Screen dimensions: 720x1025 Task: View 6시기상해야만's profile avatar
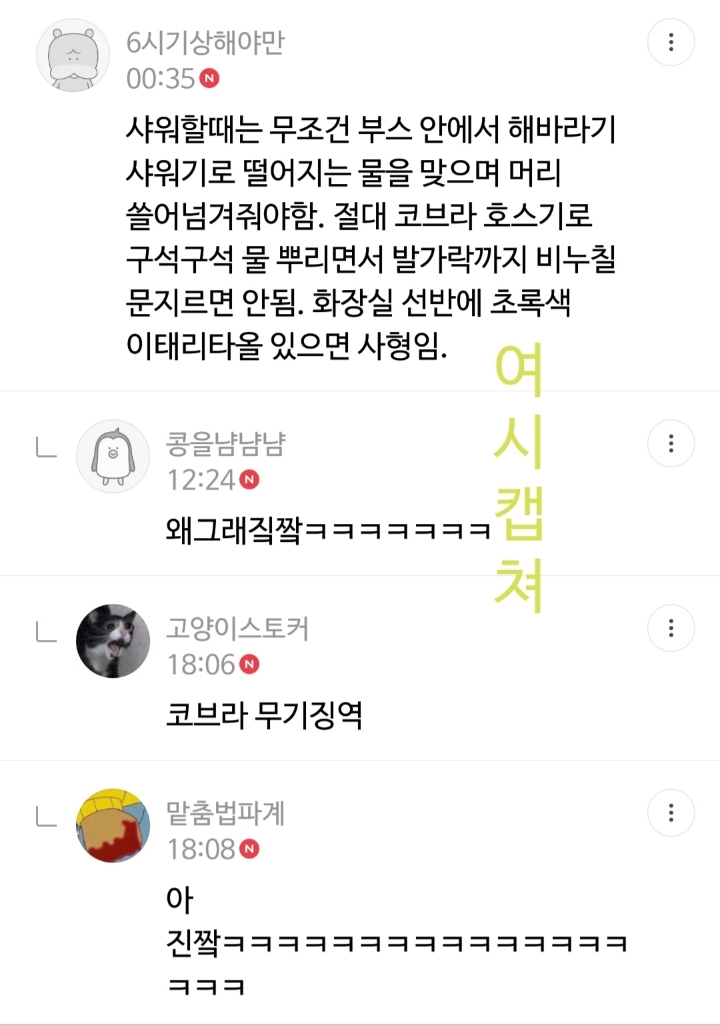[72, 55]
